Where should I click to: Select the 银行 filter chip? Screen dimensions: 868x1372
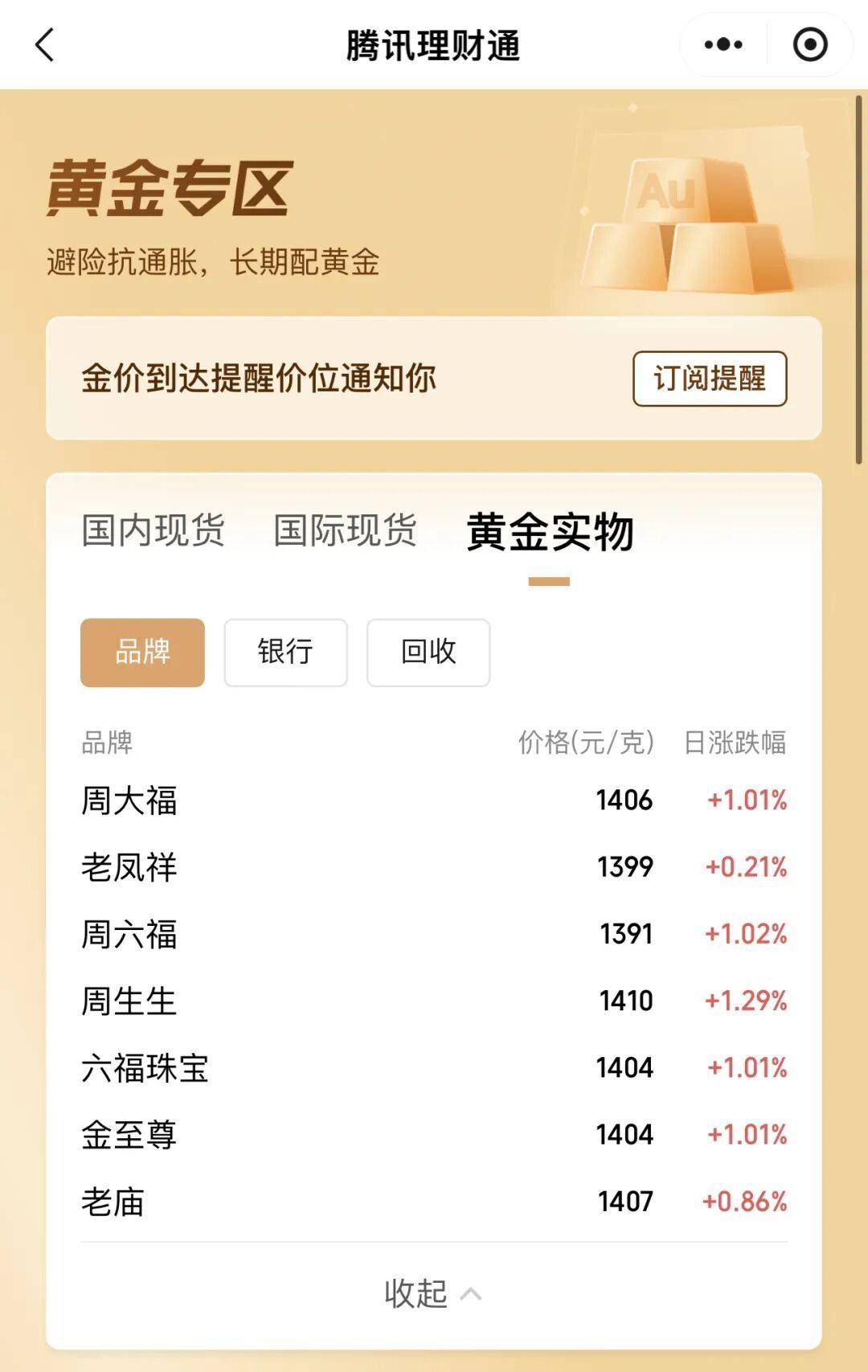pos(285,652)
